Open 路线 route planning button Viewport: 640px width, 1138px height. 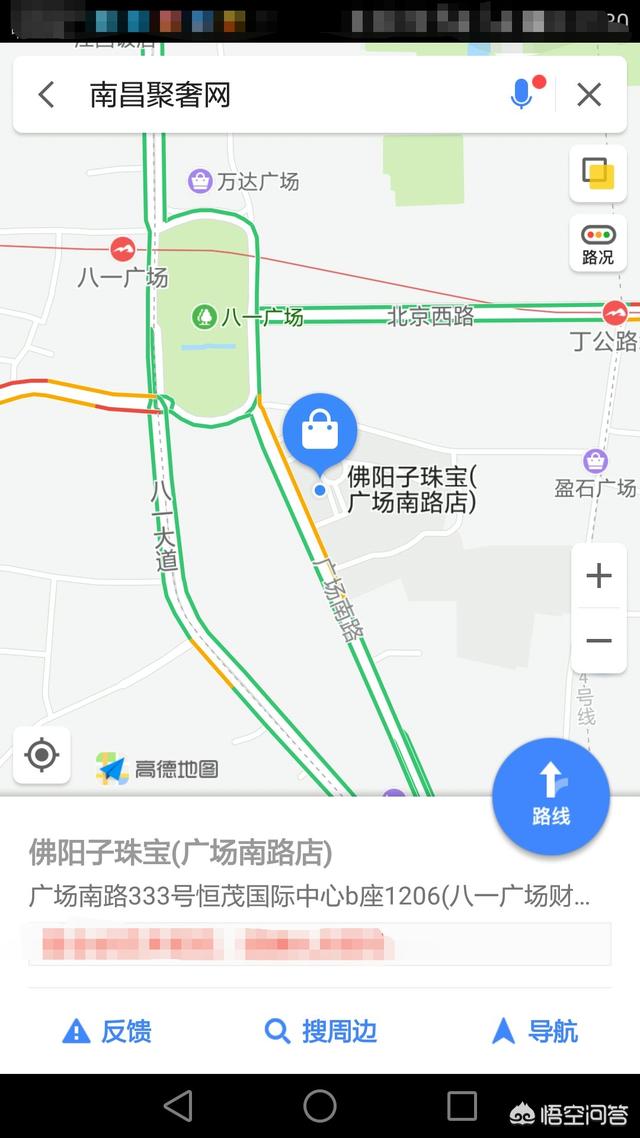tap(550, 797)
